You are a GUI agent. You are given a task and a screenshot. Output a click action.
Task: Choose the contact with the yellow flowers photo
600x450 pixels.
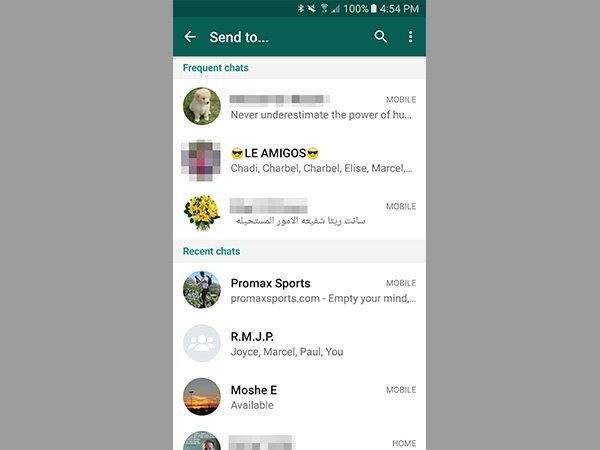[299, 212]
